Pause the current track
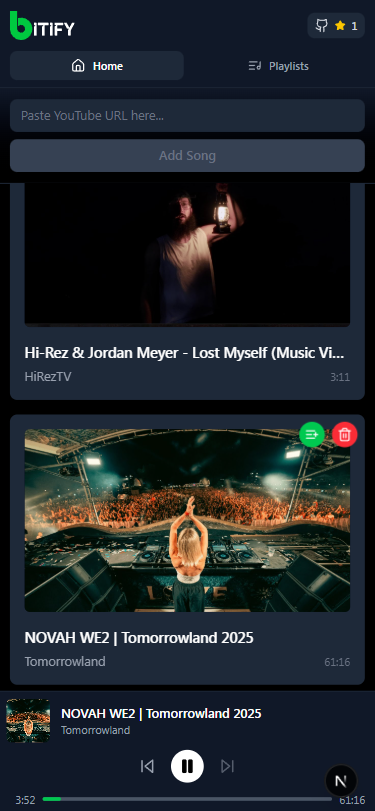Screen dimensions: 375x811 point(187,766)
